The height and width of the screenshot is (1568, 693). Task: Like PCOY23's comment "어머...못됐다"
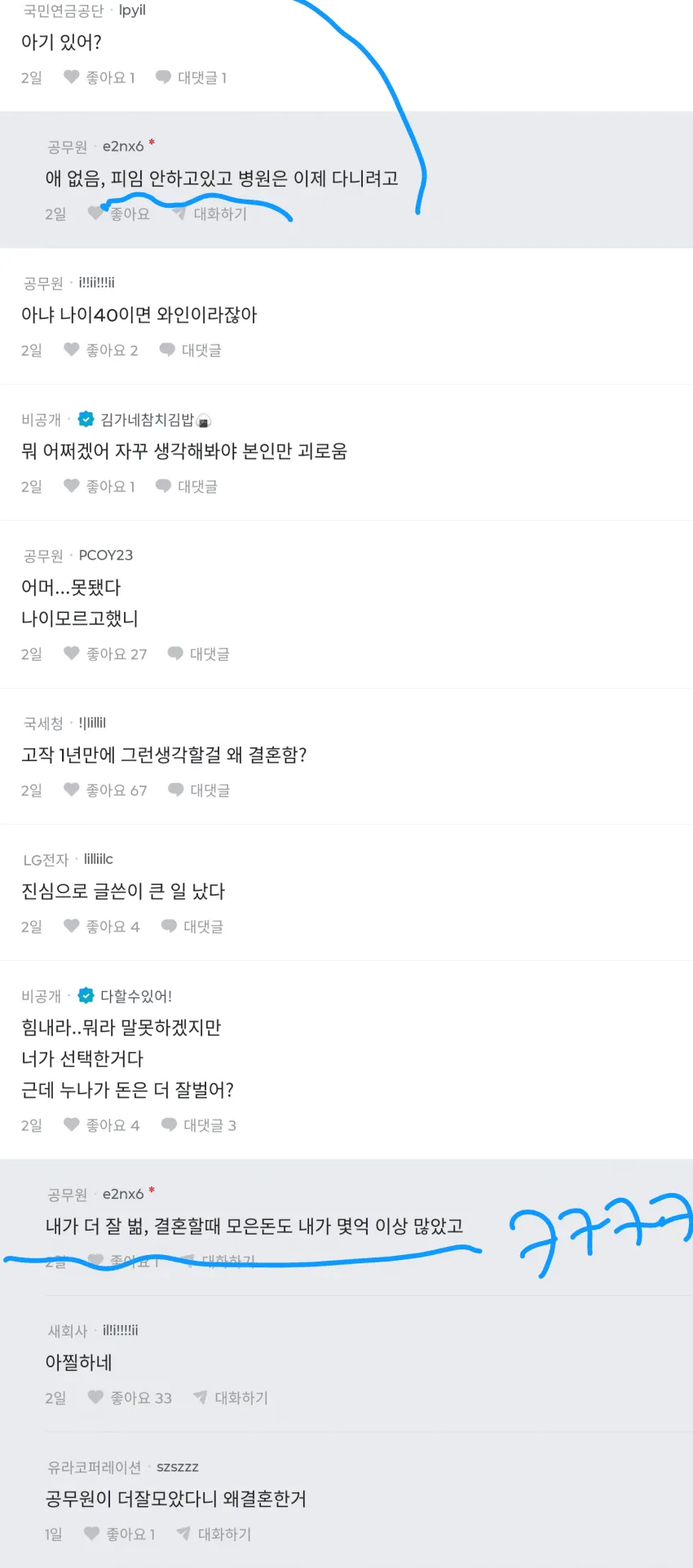[x=105, y=654]
